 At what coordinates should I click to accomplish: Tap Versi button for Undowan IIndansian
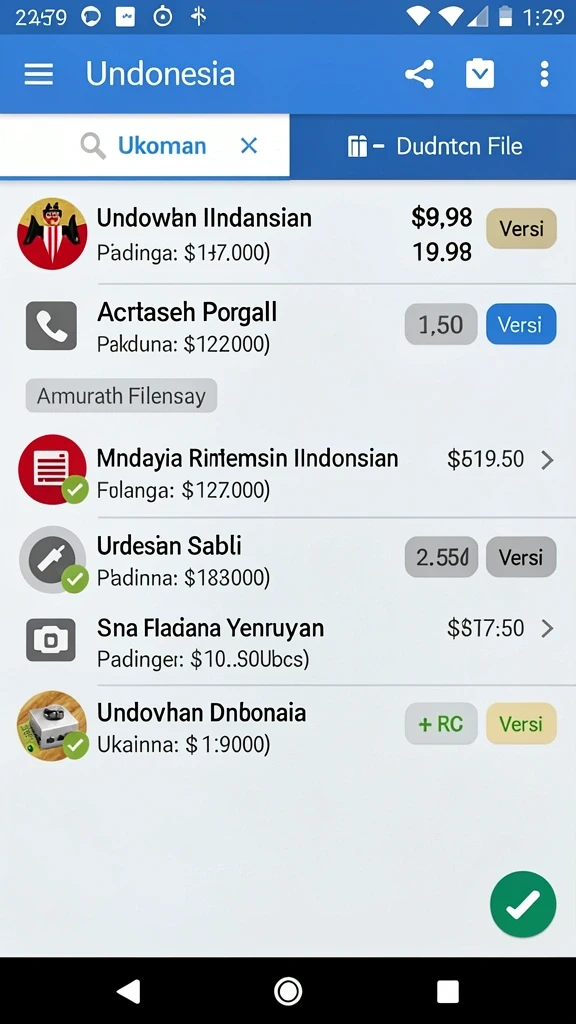pos(521,229)
